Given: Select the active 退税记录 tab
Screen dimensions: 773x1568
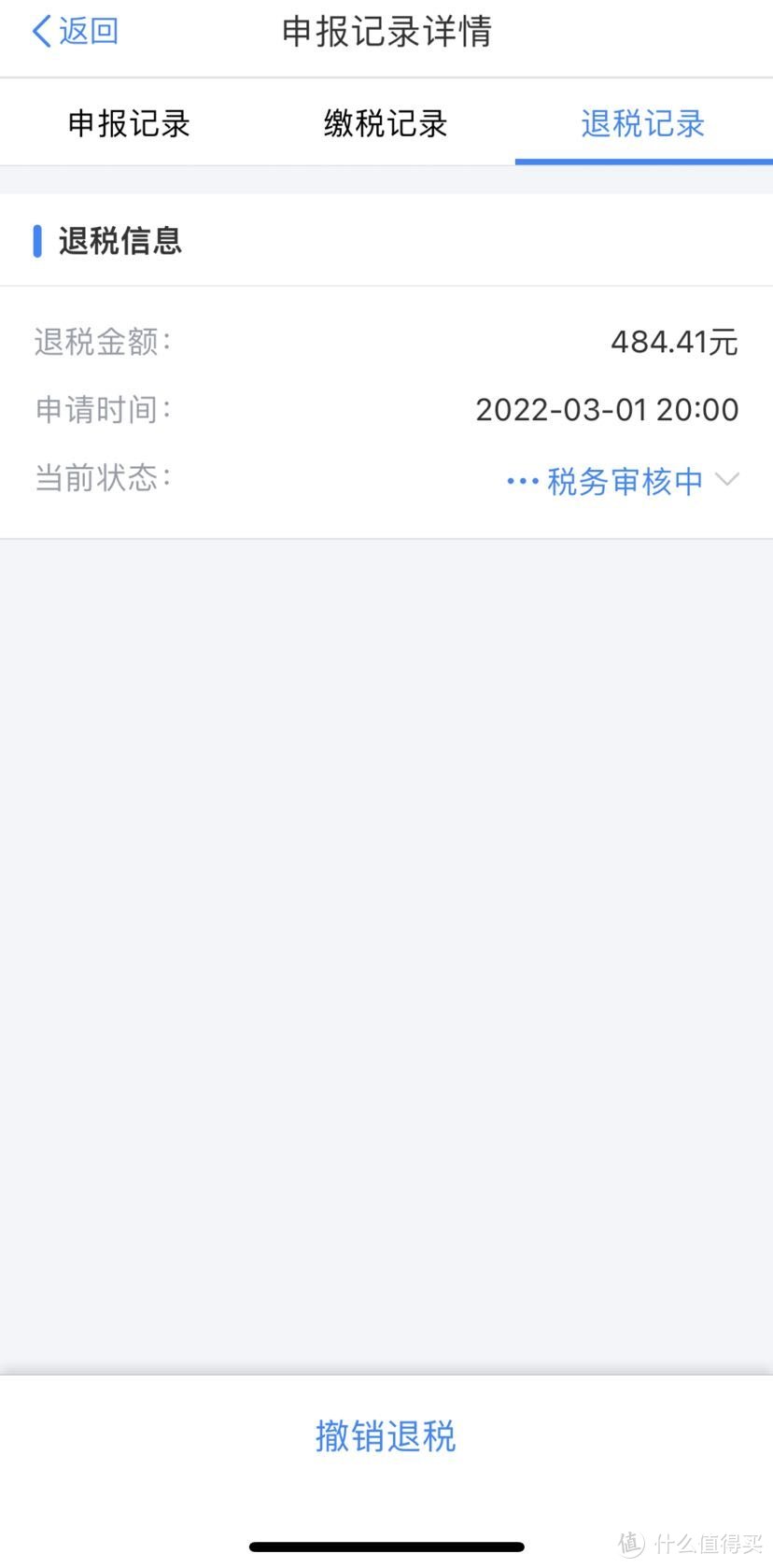Looking at the screenshot, I should 642,122.
